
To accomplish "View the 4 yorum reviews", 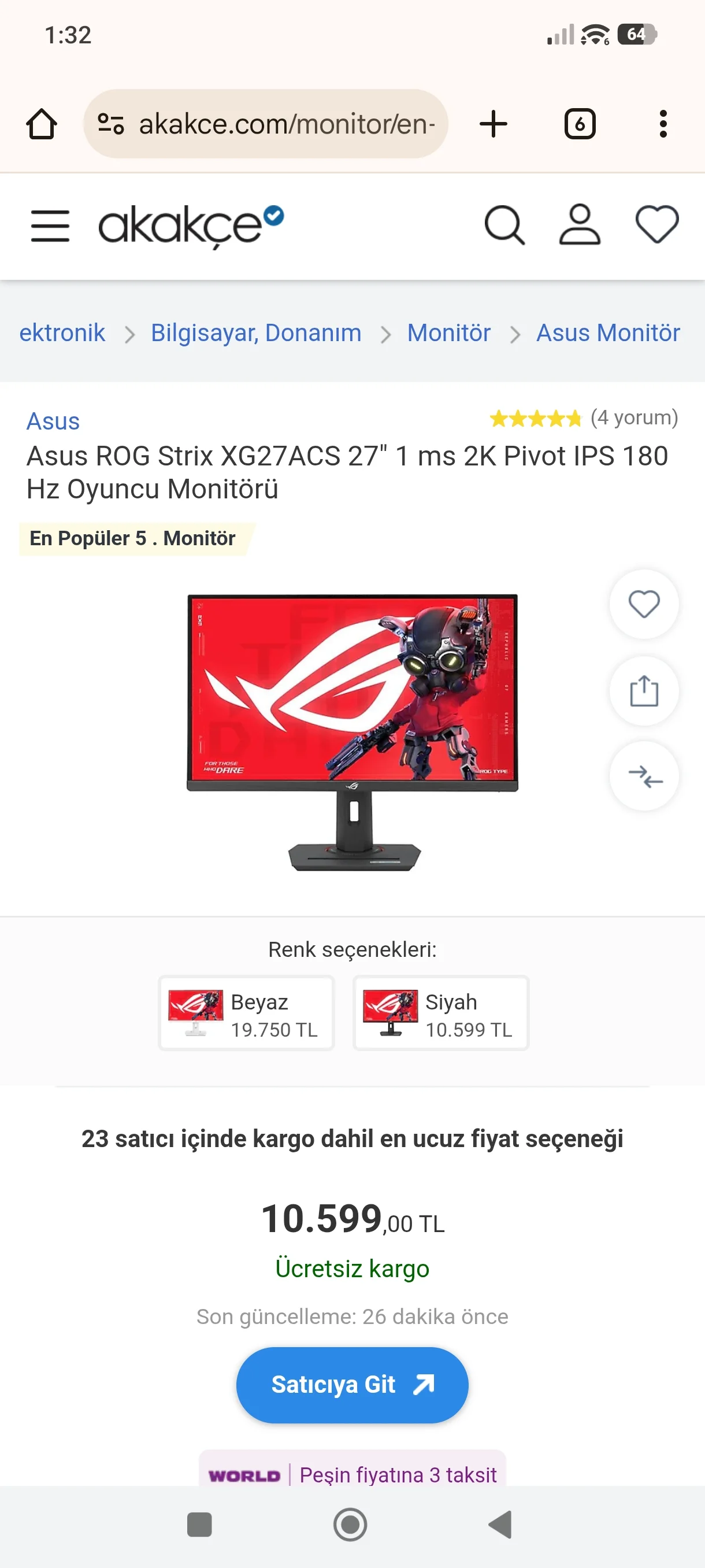I will point(633,417).
